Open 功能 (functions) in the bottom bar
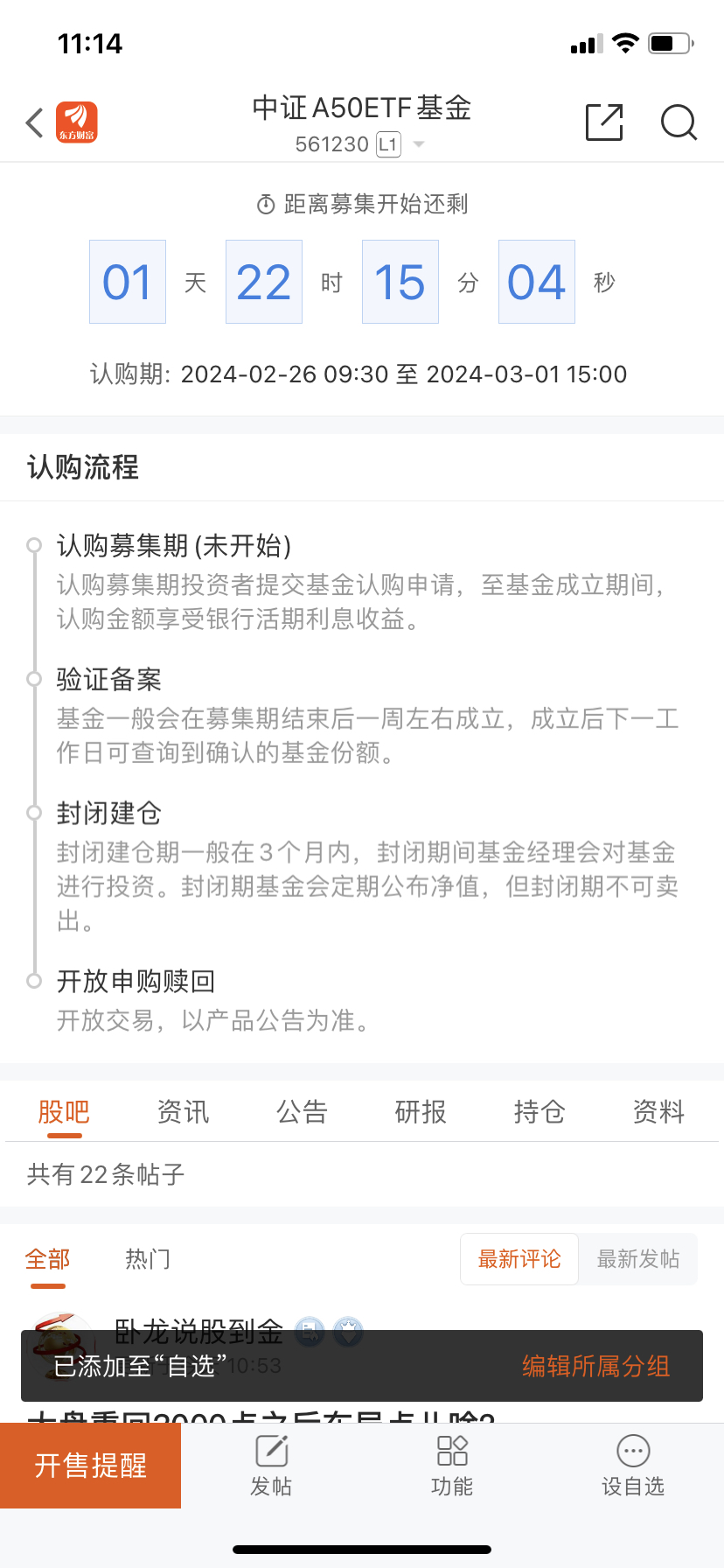 click(452, 1466)
